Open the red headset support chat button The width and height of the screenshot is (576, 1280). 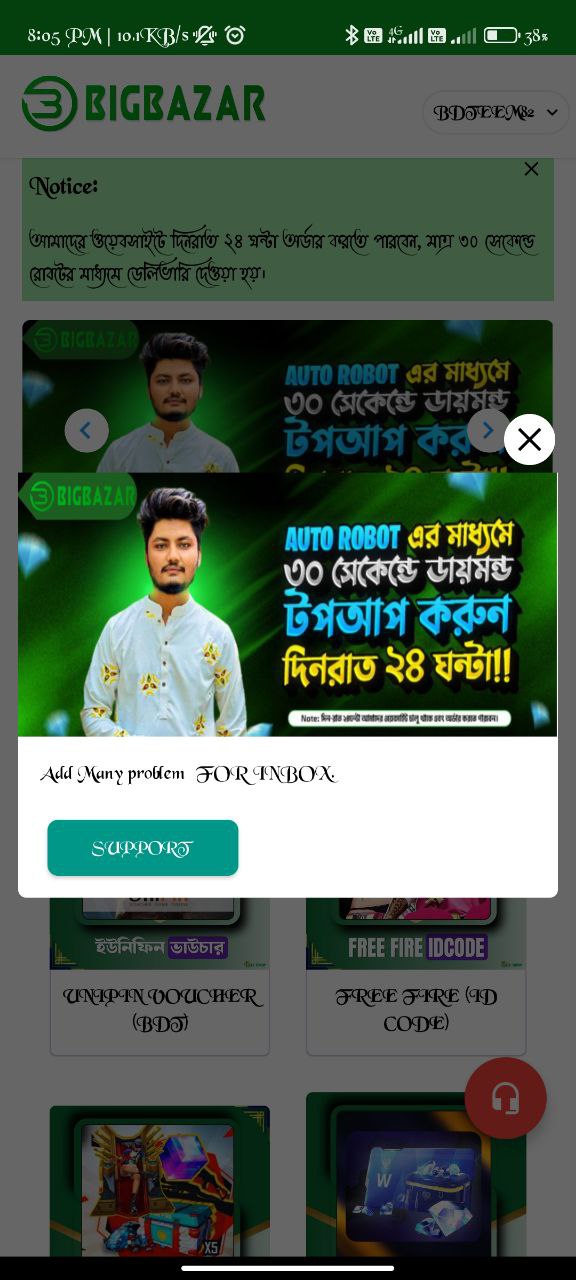tap(505, 1098)
